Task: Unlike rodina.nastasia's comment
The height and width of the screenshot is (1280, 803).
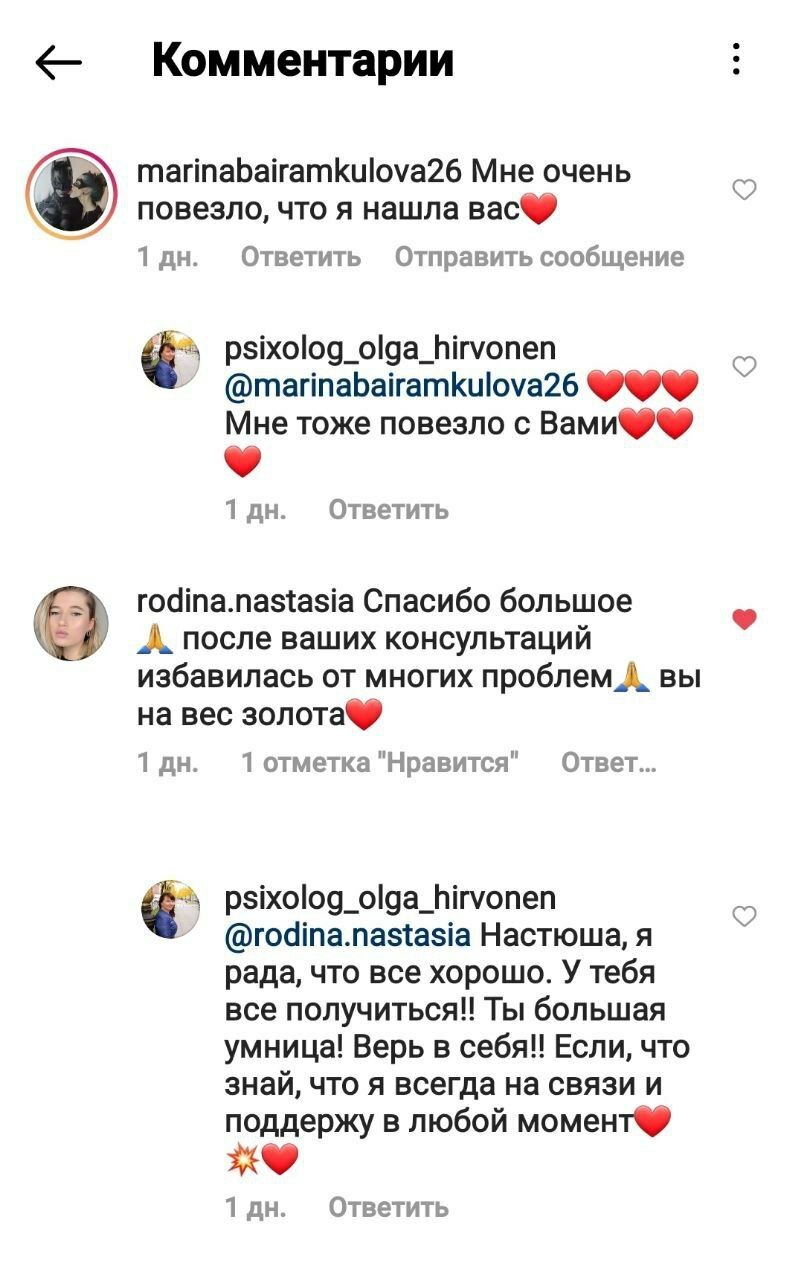Action: (745, 620)
